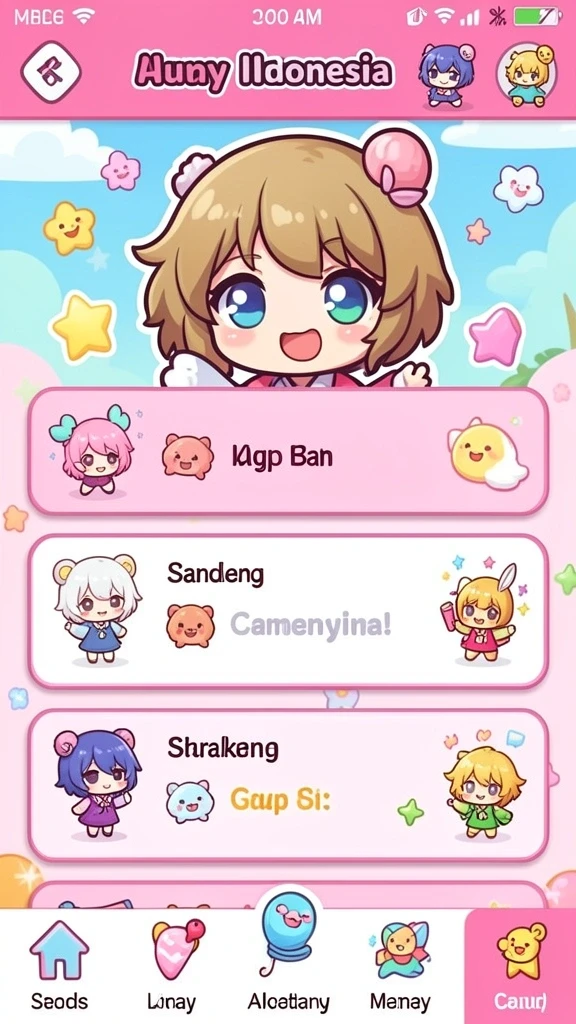Switch to the Seods home tab
The height and width of the screenshot is (1024, 576).
(59, 967)
